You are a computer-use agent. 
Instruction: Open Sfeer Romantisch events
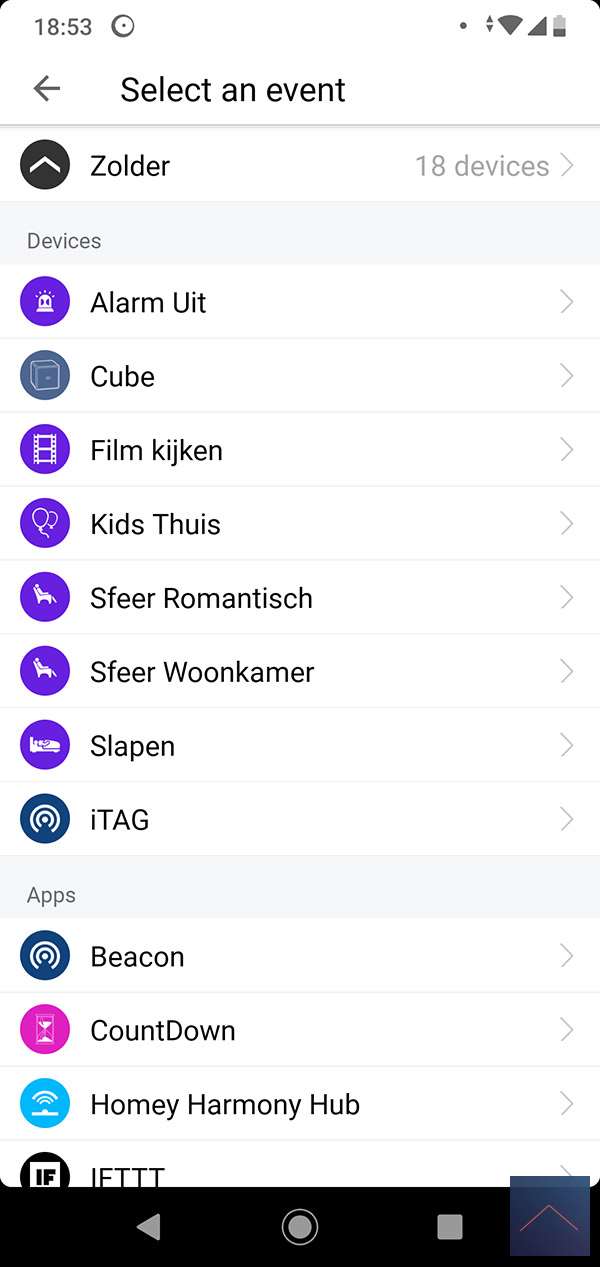point(300,598)
